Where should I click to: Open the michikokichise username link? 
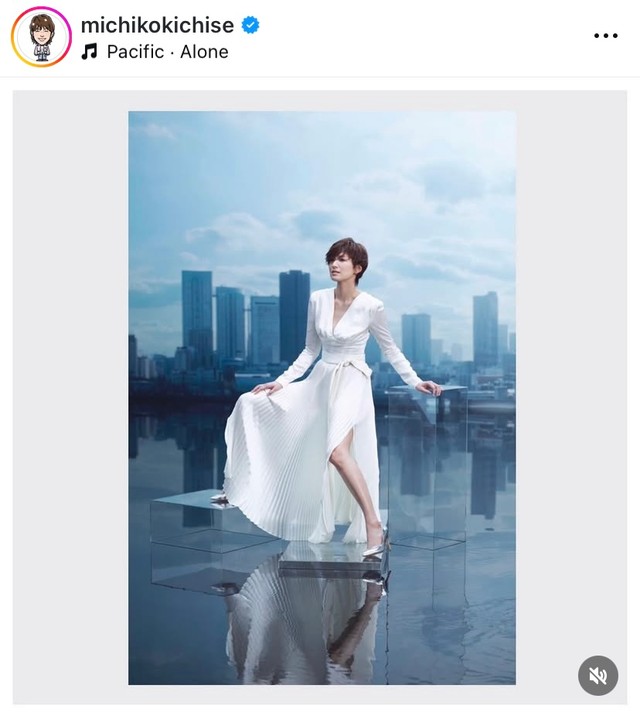tap(157, 25)
